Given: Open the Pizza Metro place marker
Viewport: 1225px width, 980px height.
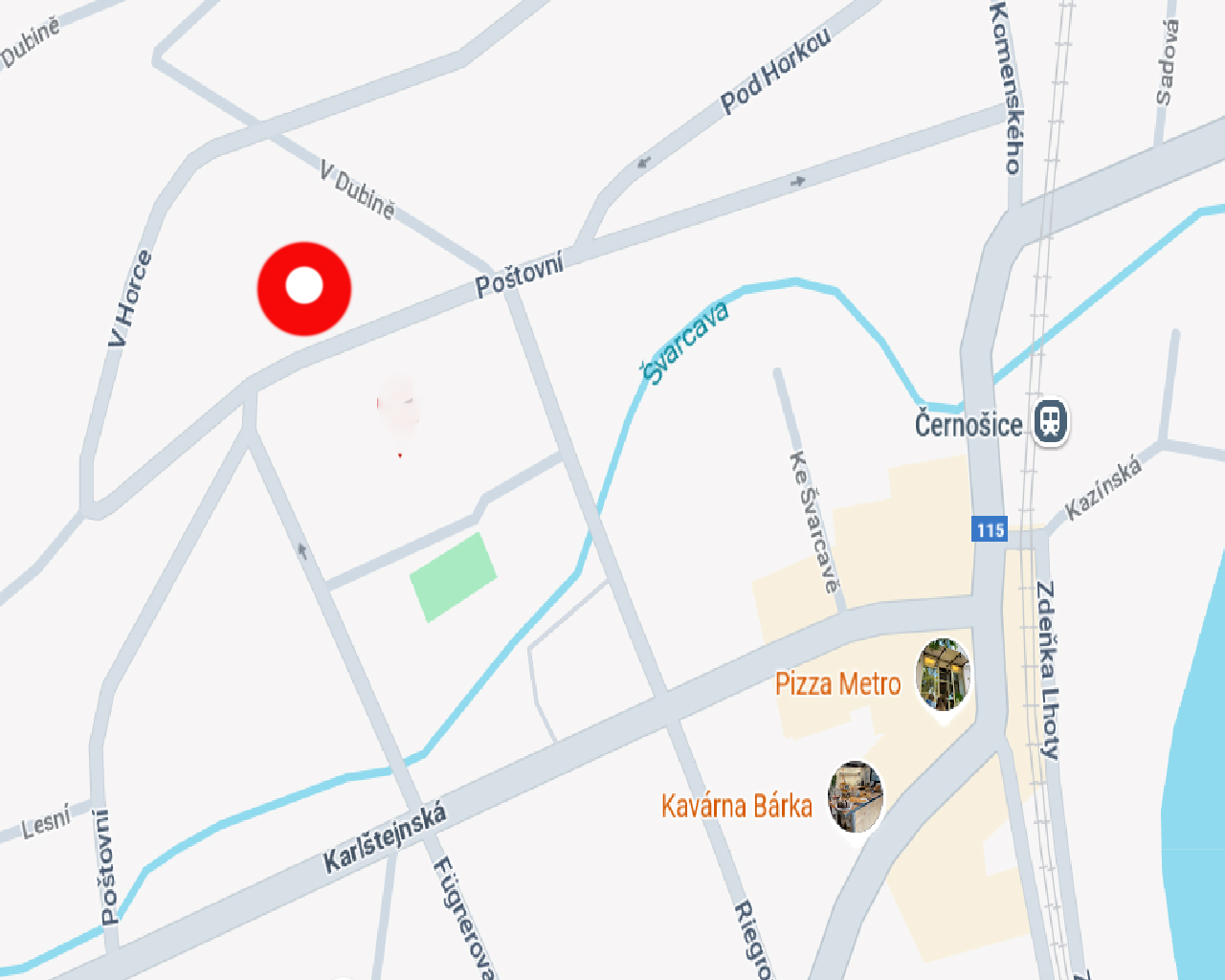Looking at the screenshot, I should pyautogui.click(x=943, y=675).
